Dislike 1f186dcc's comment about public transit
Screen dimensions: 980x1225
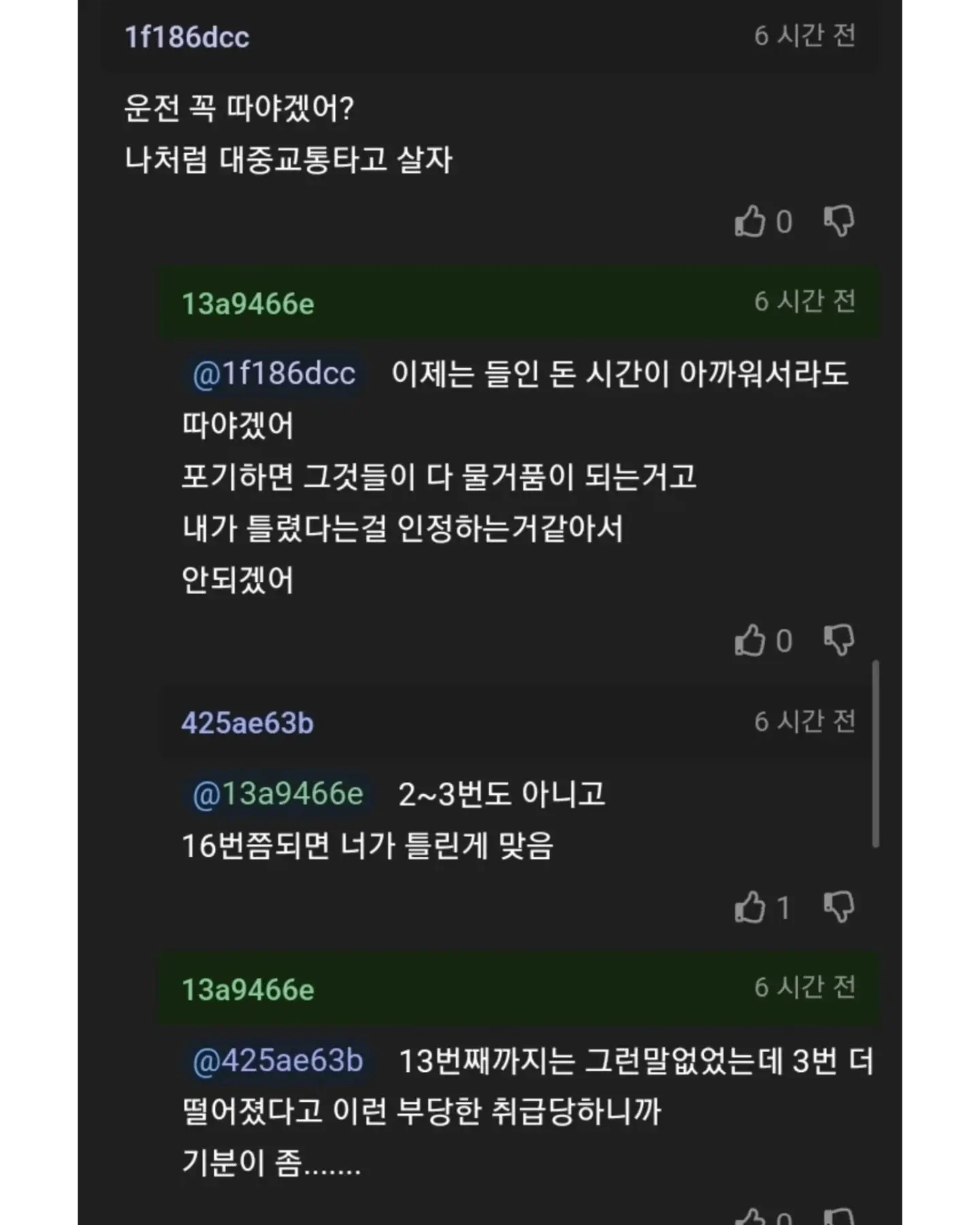[839, 221]
